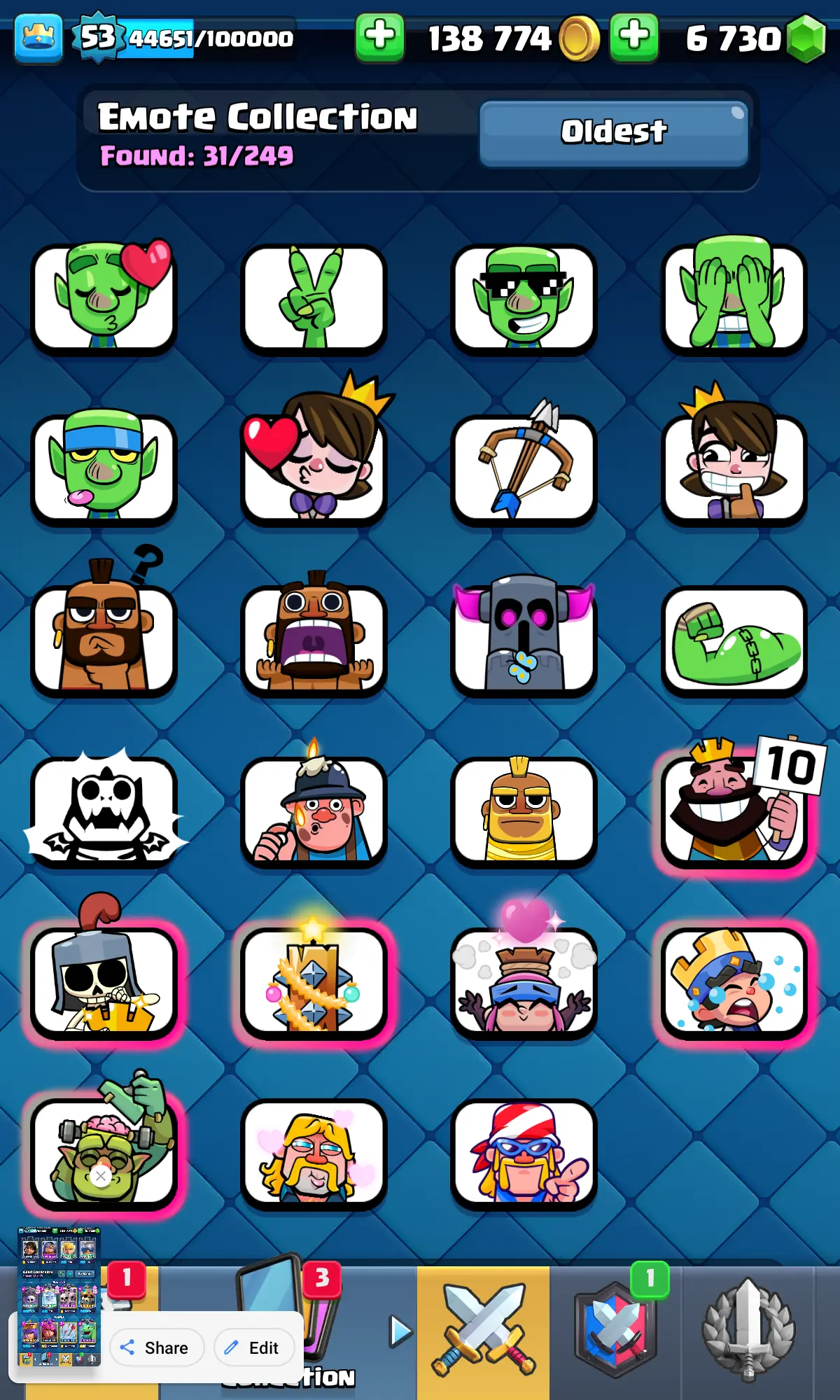Viewport: 840px width, 1400px height.
Task: Edit the captured screenshot
Action: (x=253, y=1347)
